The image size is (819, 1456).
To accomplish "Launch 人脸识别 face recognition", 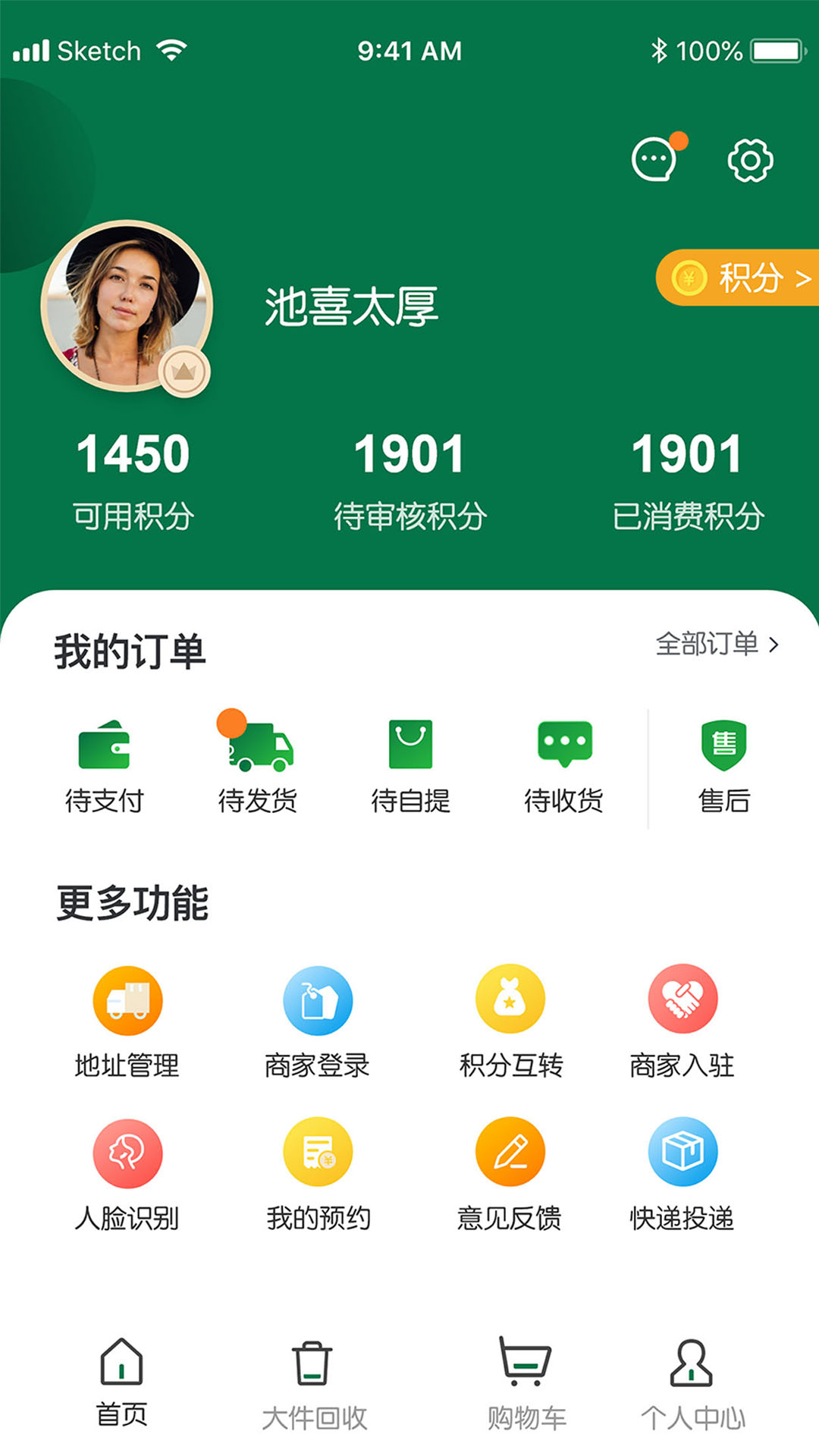I will click(x=127, y=1153).
